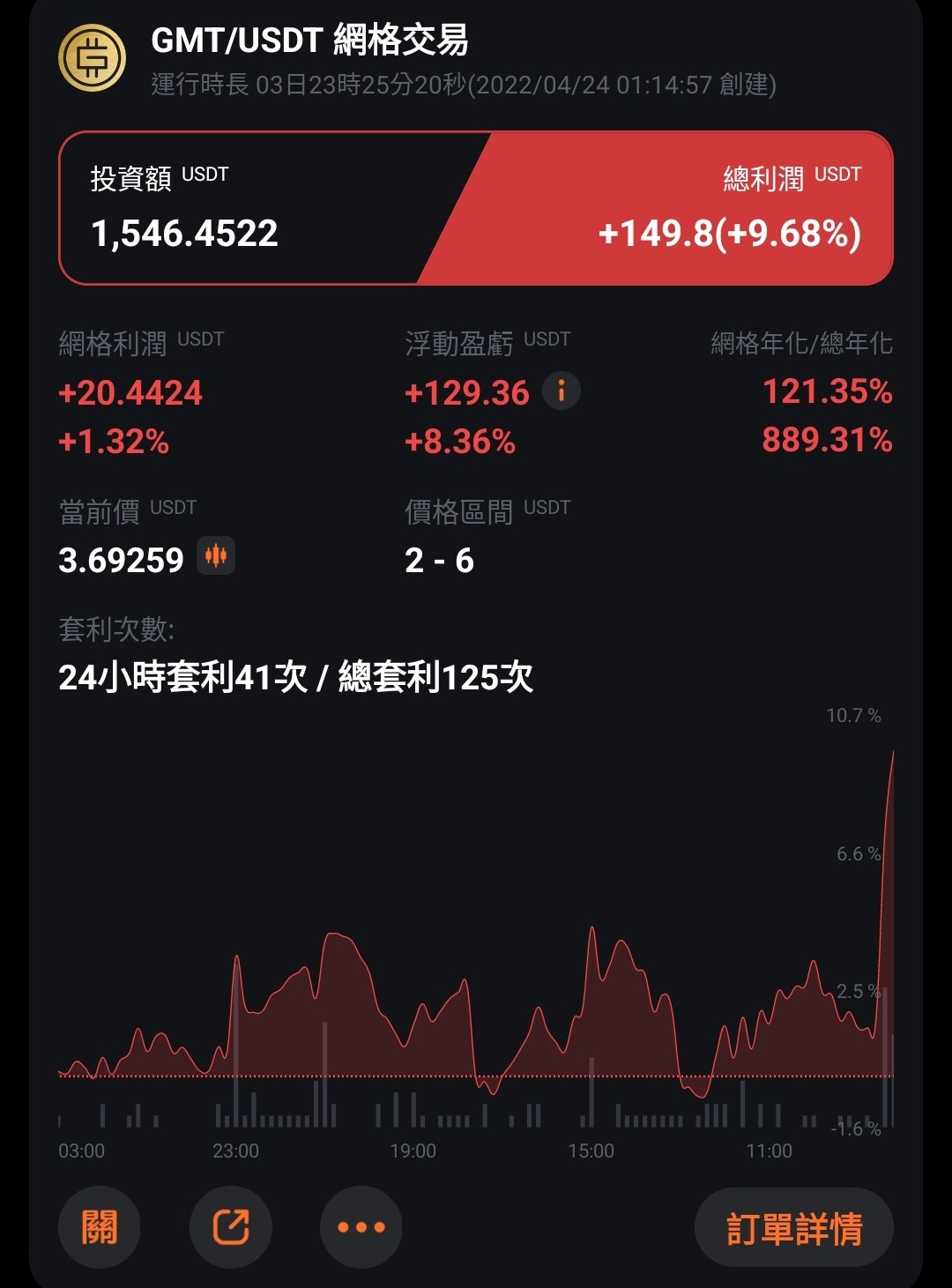Open 訂單詳情 order details
The height and width of the screenshot is (1288, 952).
794,1227
